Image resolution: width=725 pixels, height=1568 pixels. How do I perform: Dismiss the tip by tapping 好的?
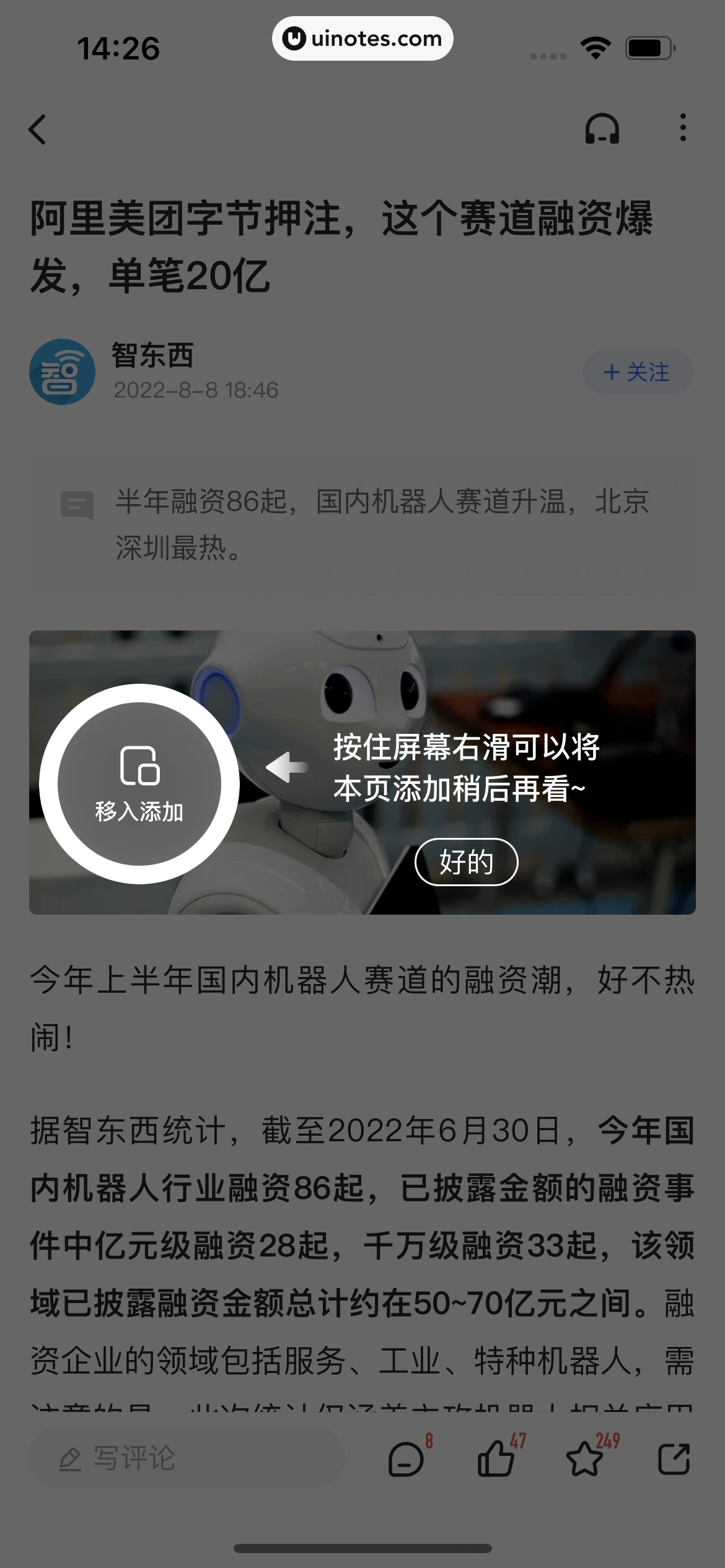click(x=468, y=861)
